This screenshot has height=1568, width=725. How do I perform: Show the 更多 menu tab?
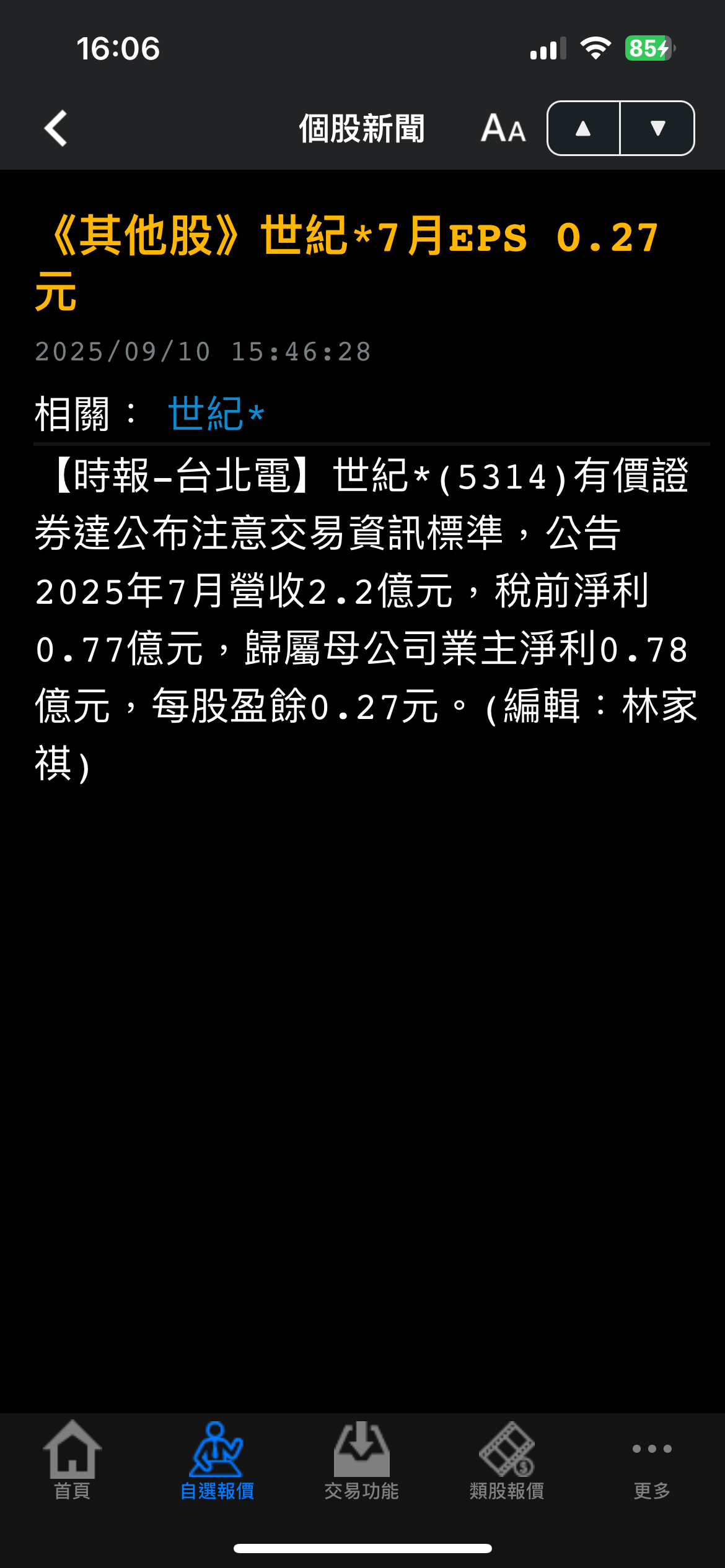click(x=652, y=1460)
